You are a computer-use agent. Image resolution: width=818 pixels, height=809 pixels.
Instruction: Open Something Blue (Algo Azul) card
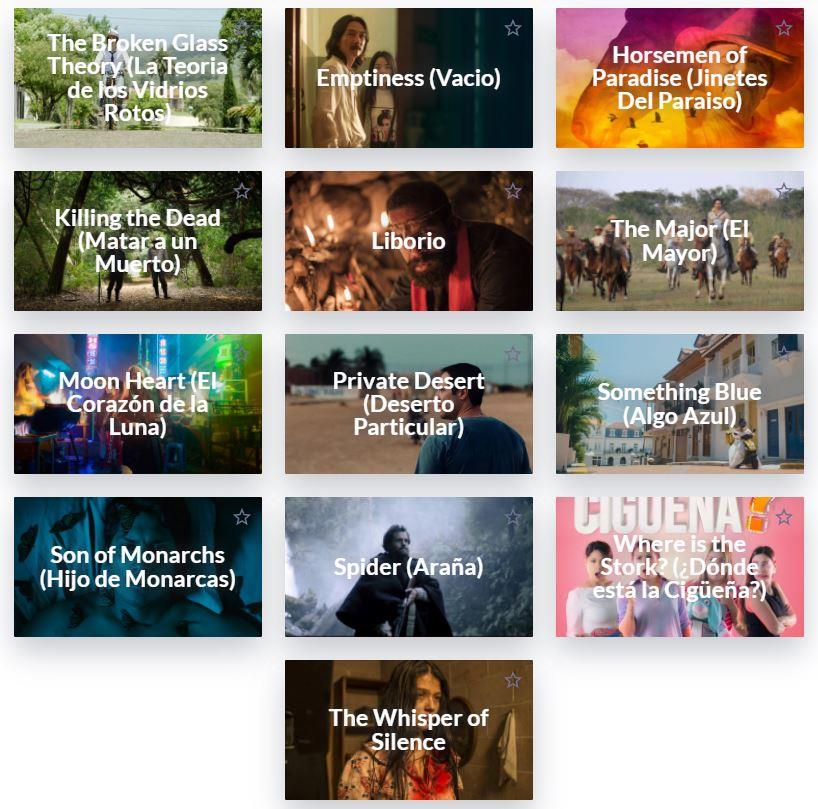[679, 404]
